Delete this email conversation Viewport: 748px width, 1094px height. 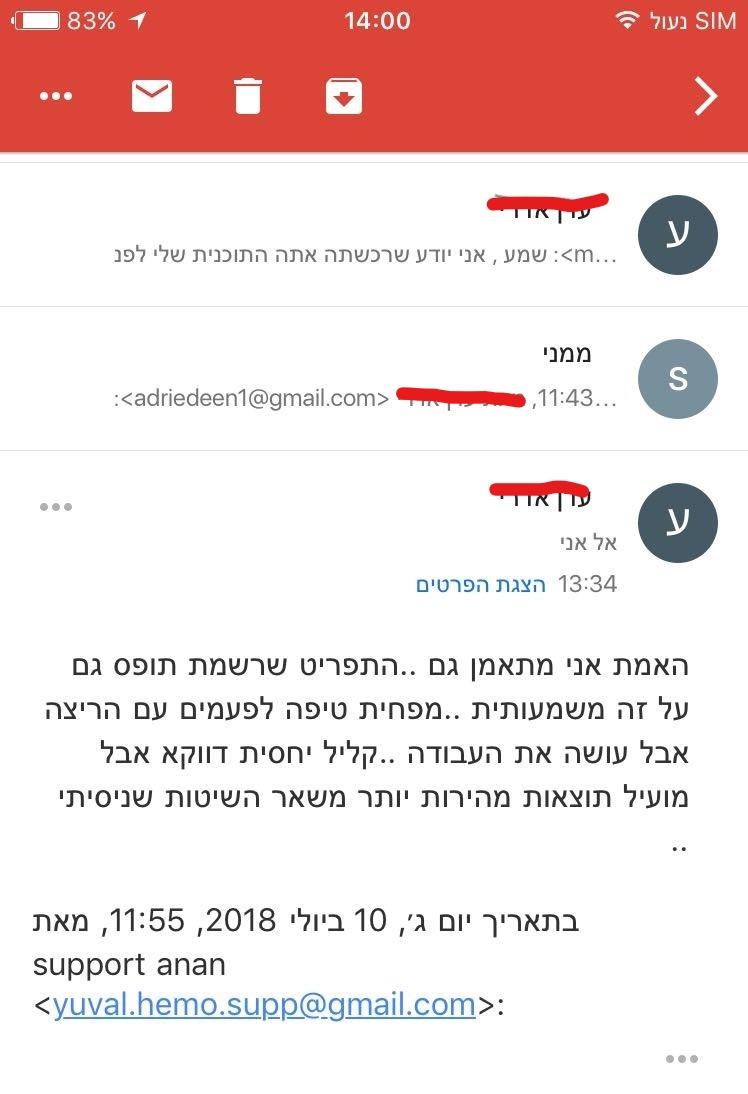pos(247,96)
